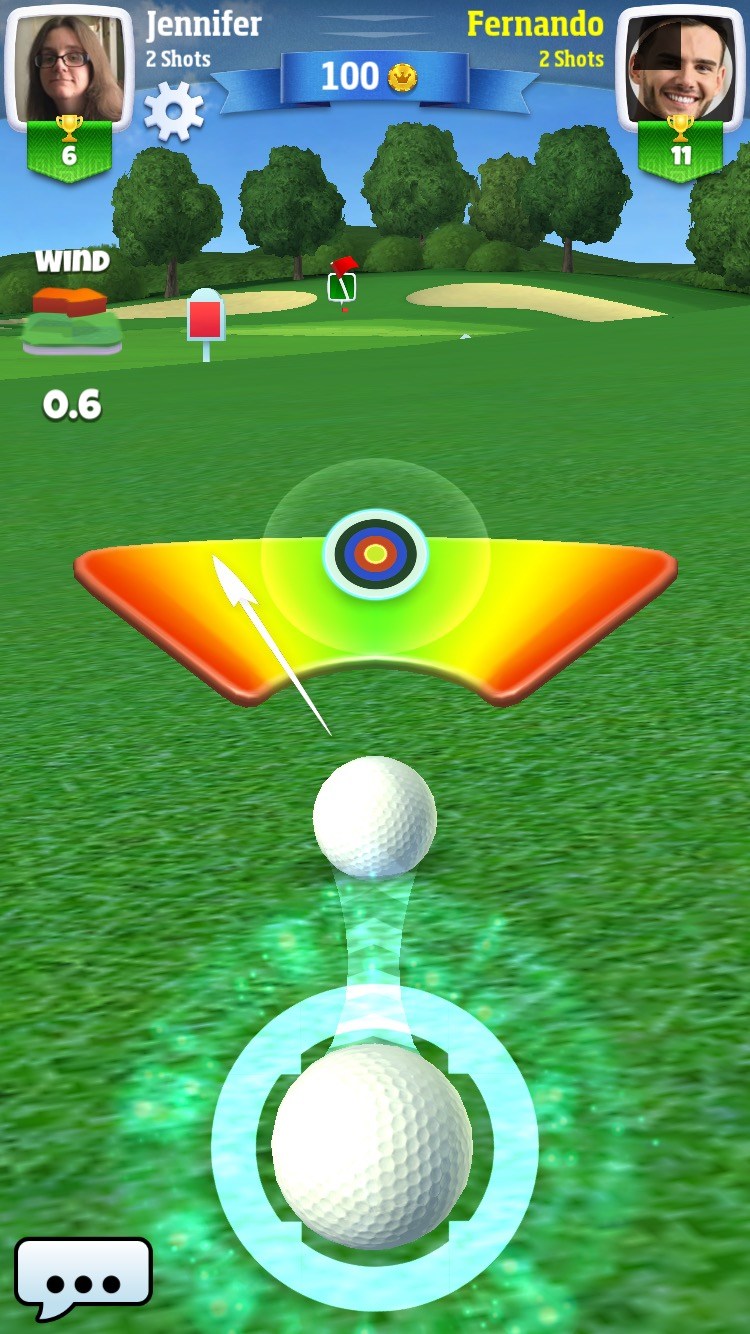Open the chat speech bubble
750x1334 pixels.
[x=84, y=1280]
